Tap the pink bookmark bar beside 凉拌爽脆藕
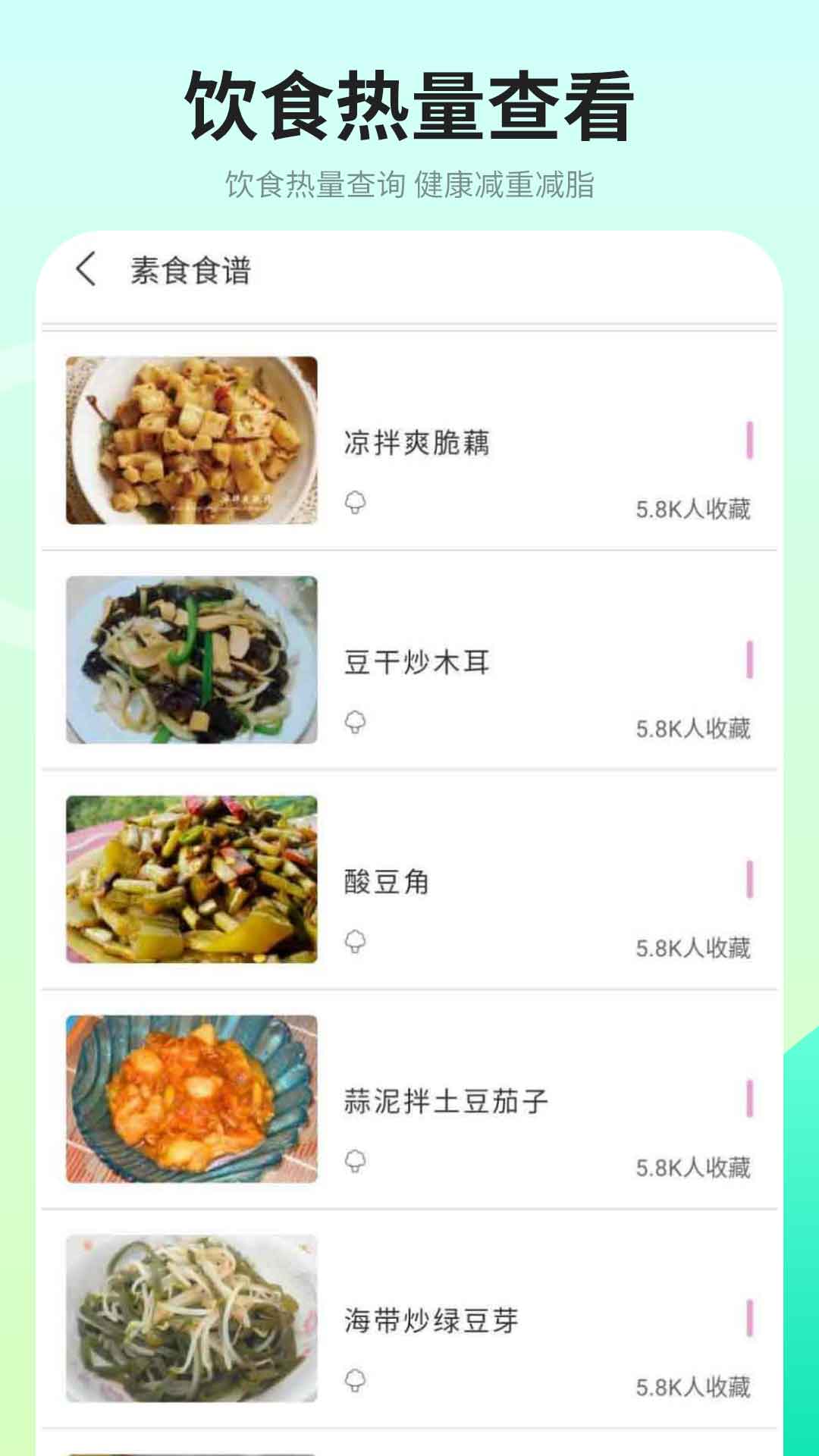The width and height of the screenshot is (819, 1456). coord(748,438)
